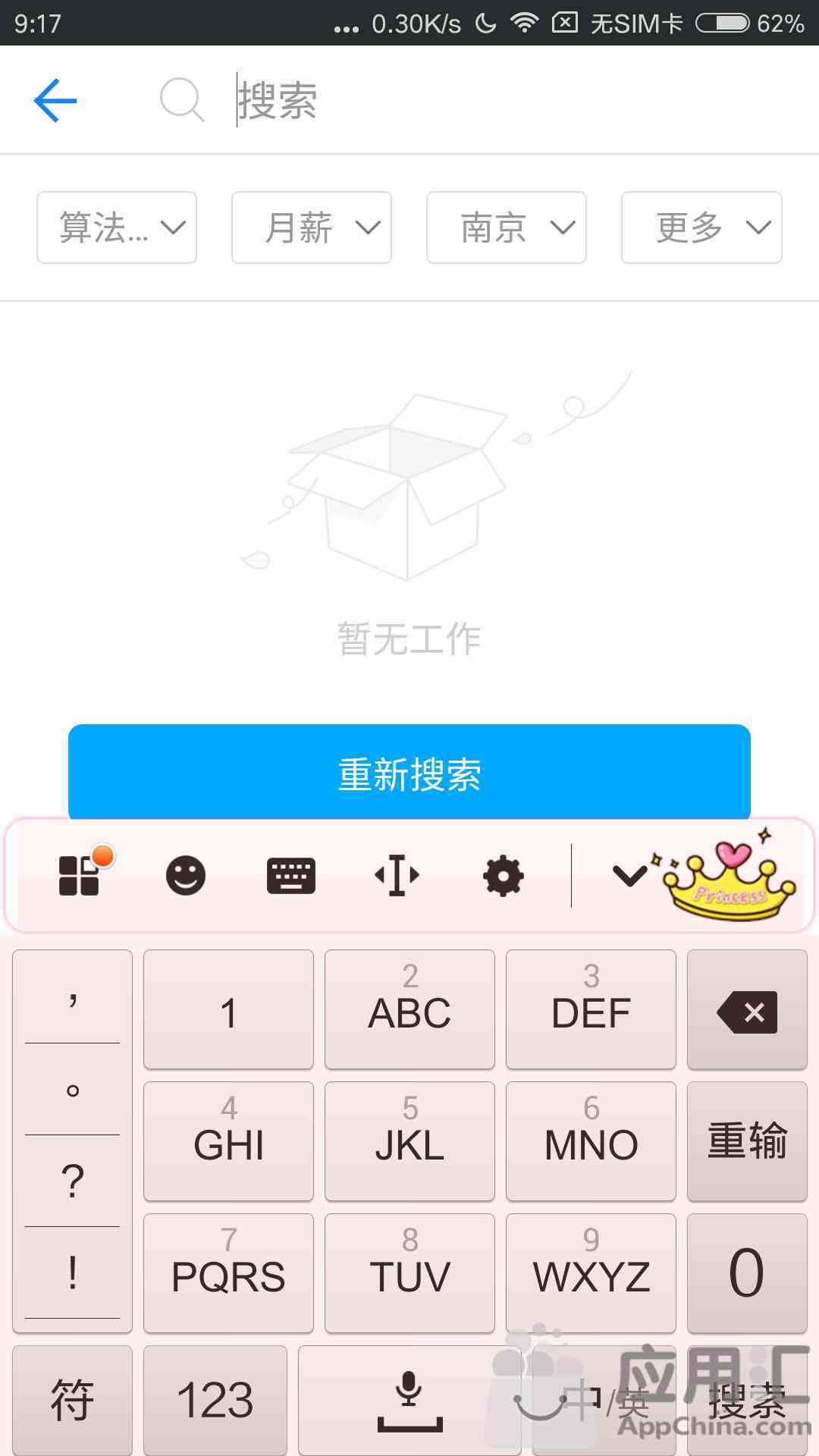The height and width of the screenshot is (1456, 819).
Task: Open the keyboard cursor-move tool
Action: point(397,876)
